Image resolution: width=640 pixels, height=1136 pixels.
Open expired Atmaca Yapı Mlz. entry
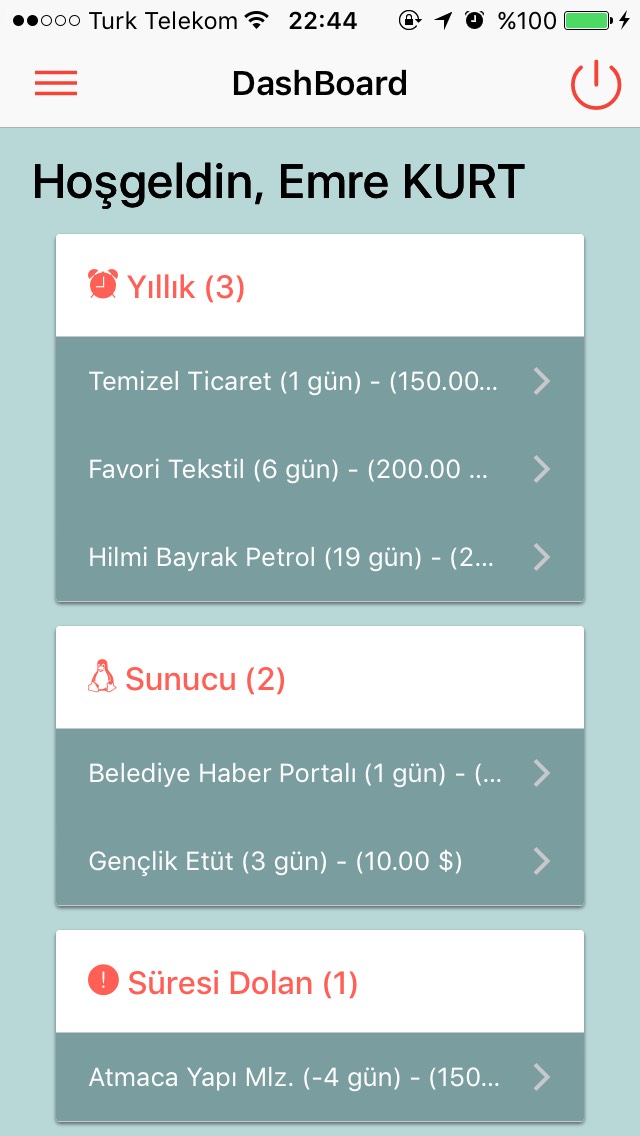pos(319,1077)
